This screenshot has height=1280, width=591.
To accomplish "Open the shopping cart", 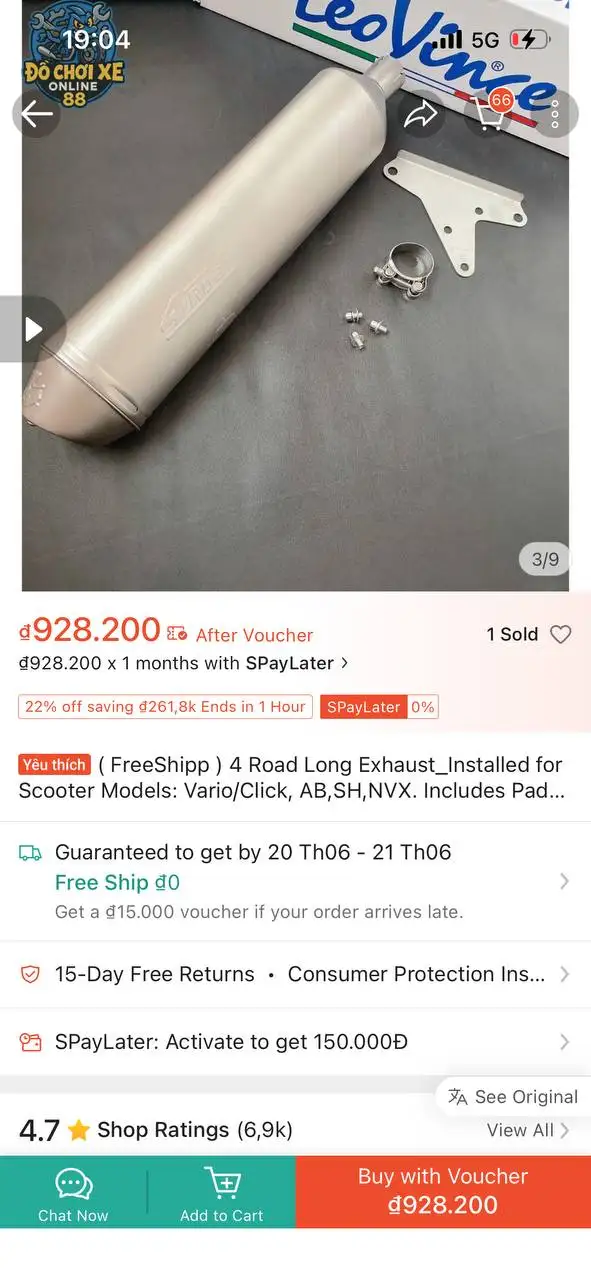I will (489, 114).
